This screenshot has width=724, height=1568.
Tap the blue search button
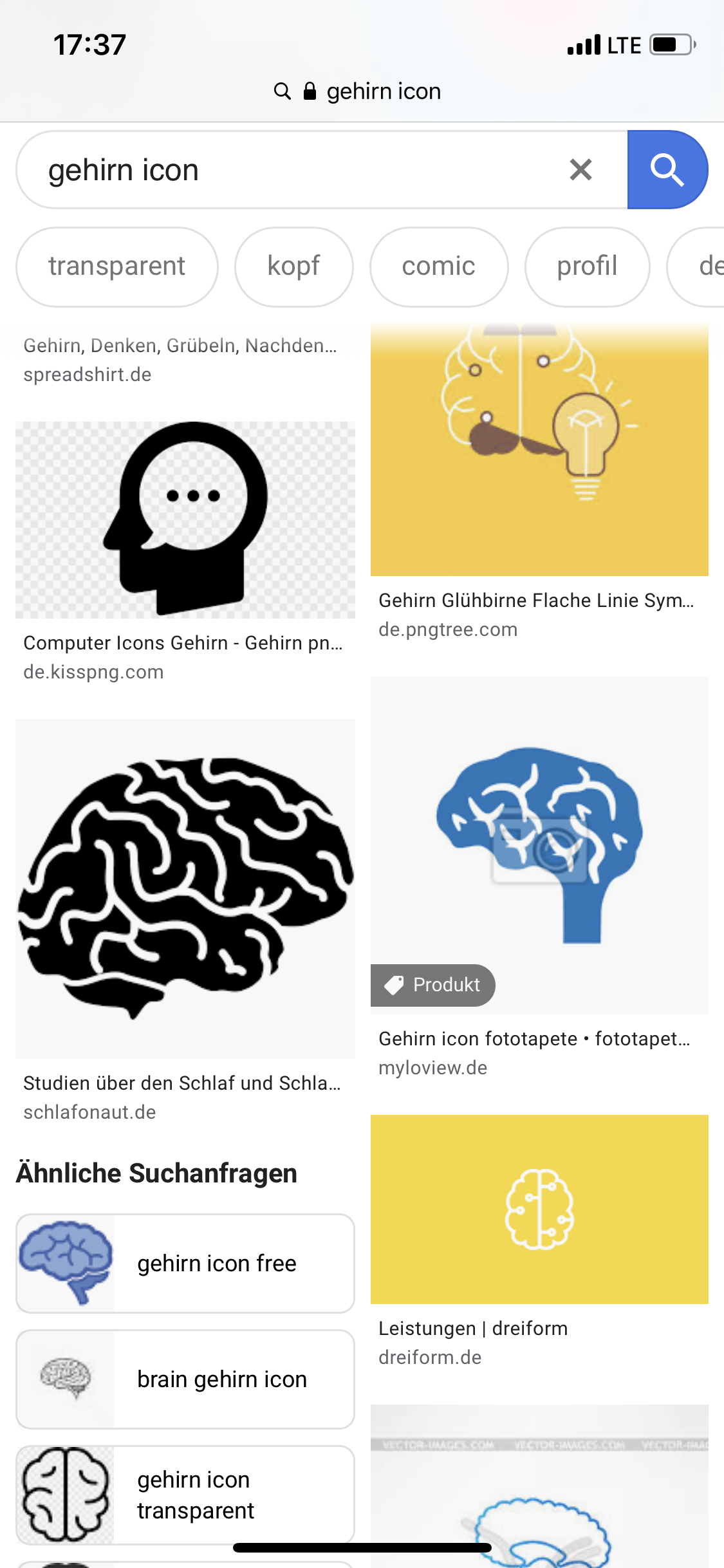(x=667, y=170)
